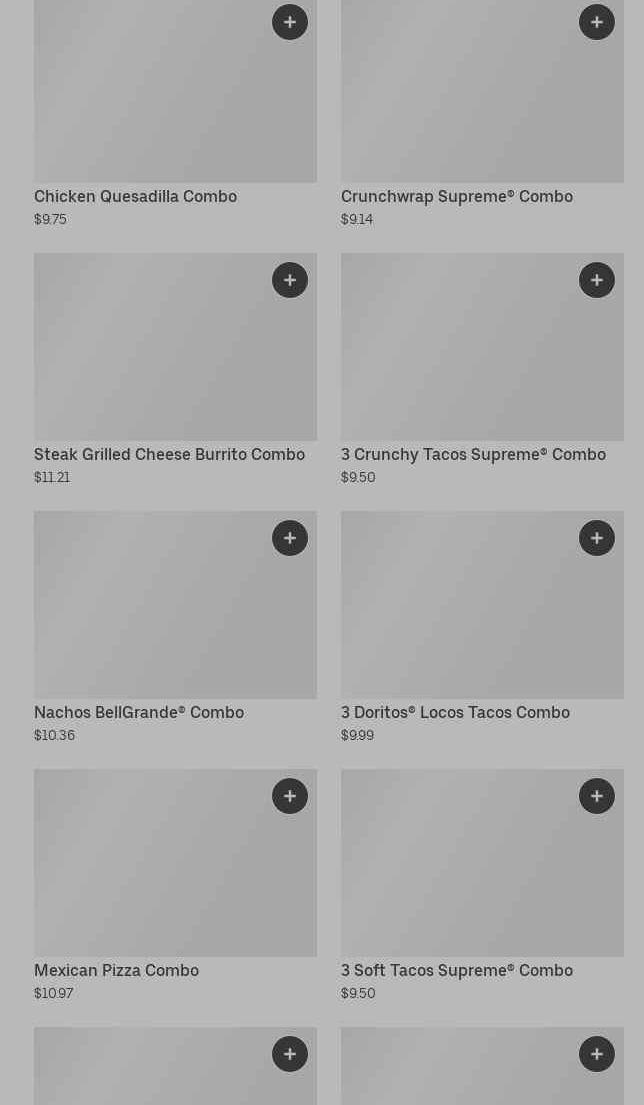Add Nachos BellGrande Combo to order
This screenshot has width=644, height=1105.
click(x=290, y=538)
